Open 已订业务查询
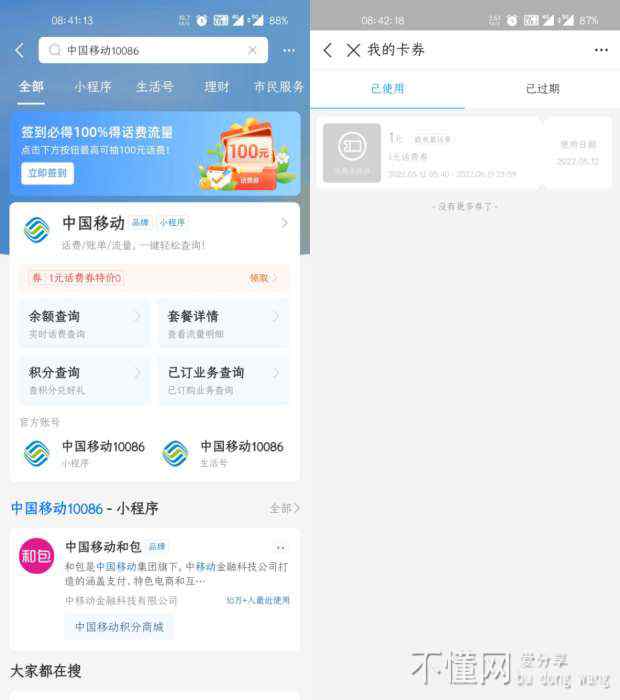Image resolution: width=620 pixels, height=700 pixels. point(223,379)
